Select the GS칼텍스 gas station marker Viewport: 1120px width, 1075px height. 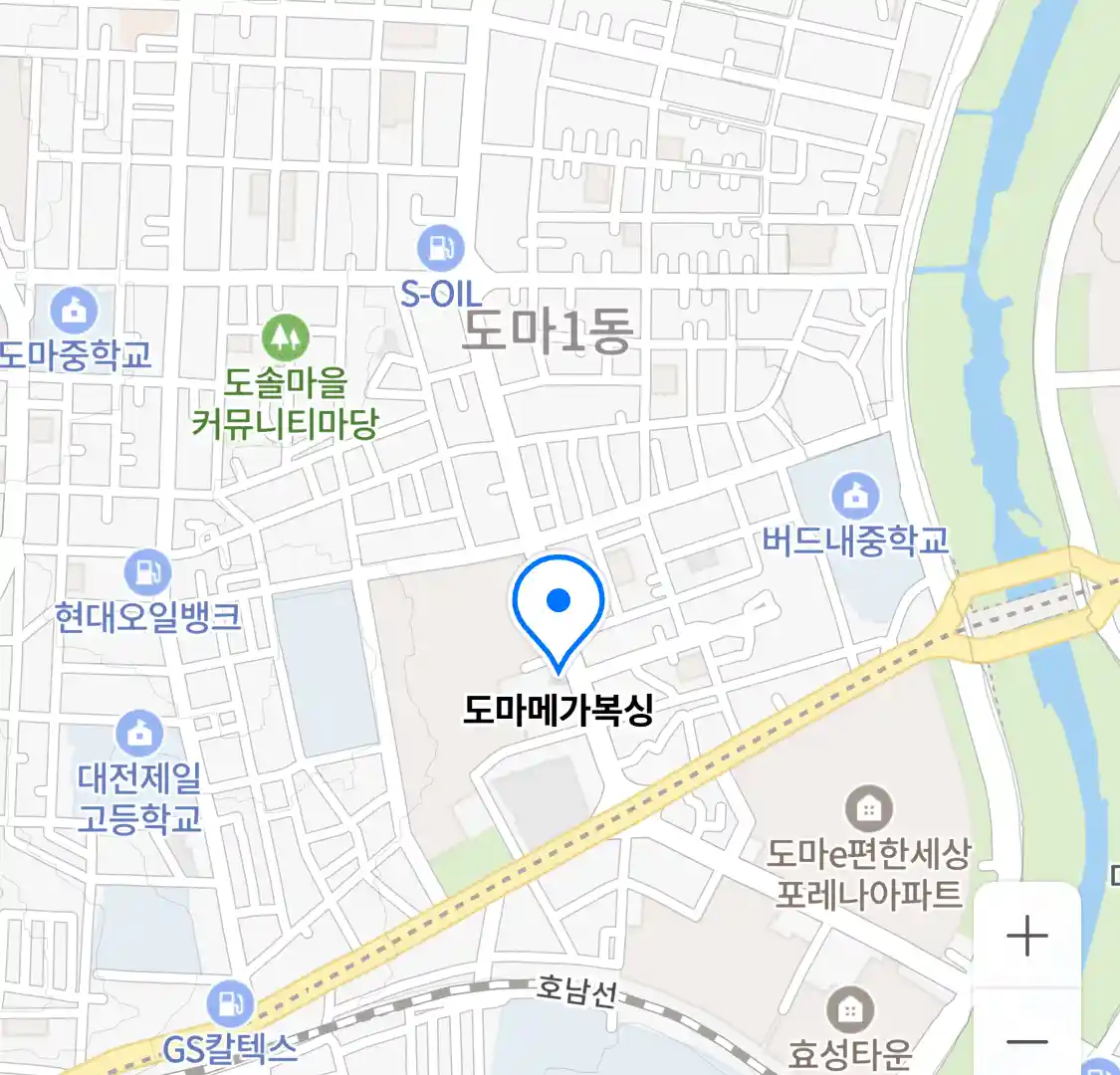pos(230,1004)
